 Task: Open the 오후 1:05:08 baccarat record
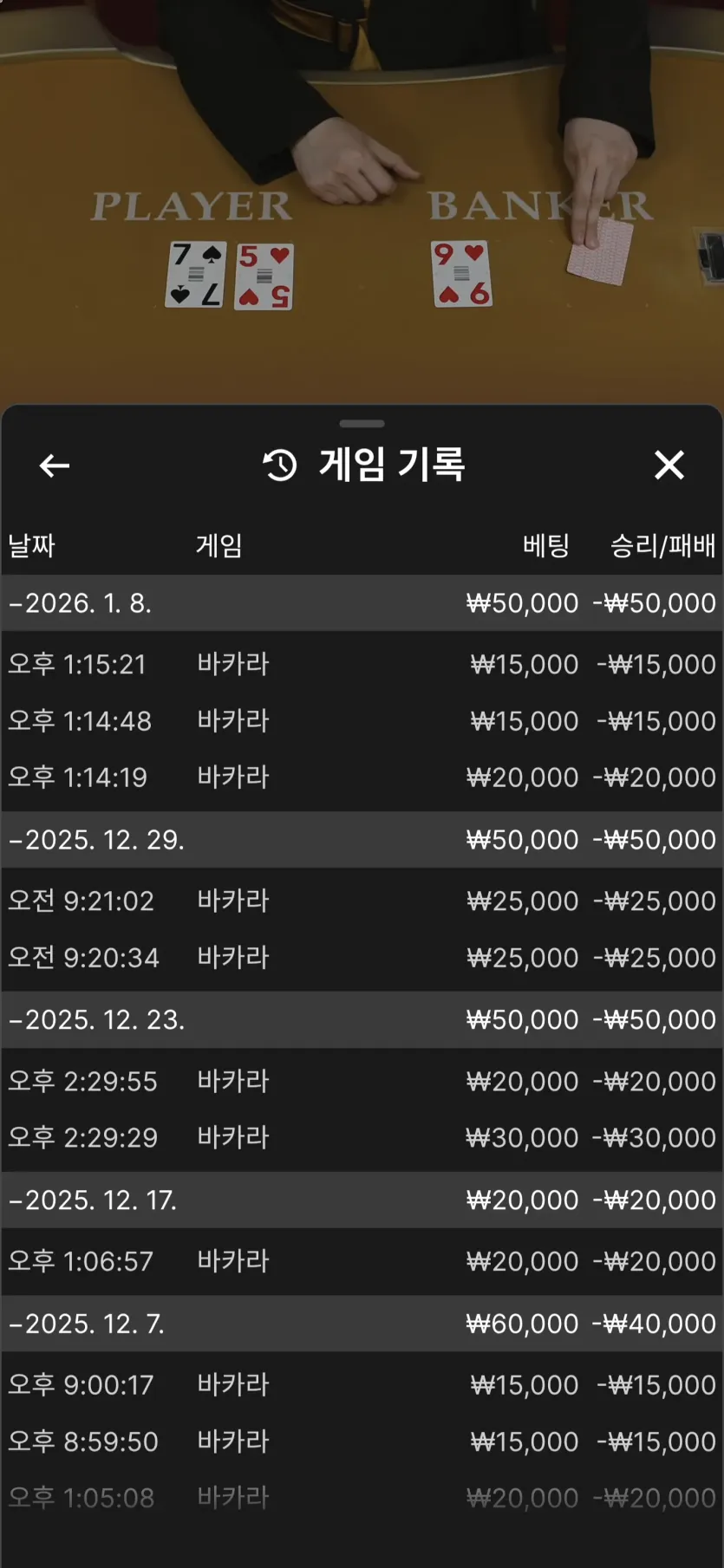pos(362,1497)
